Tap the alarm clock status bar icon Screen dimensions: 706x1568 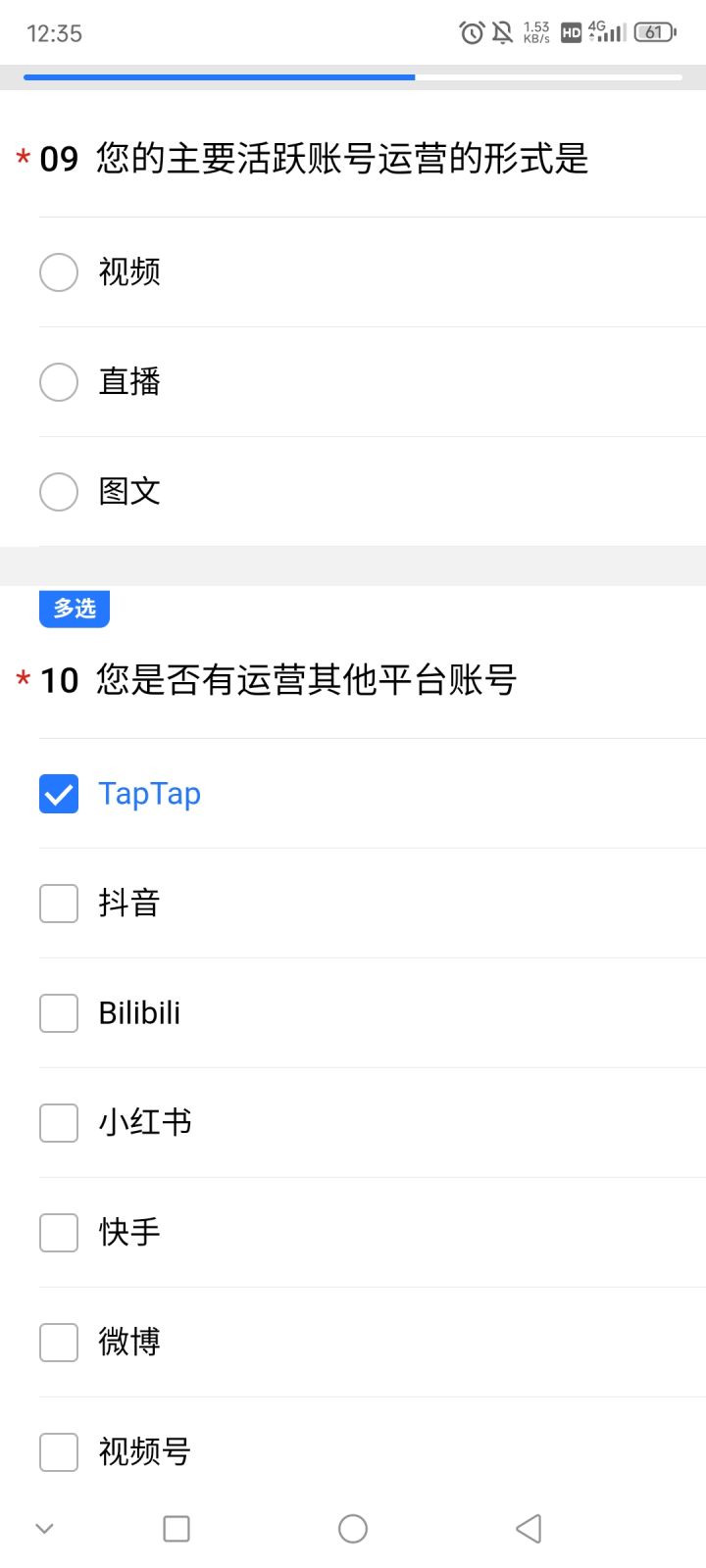coord(471,32)
